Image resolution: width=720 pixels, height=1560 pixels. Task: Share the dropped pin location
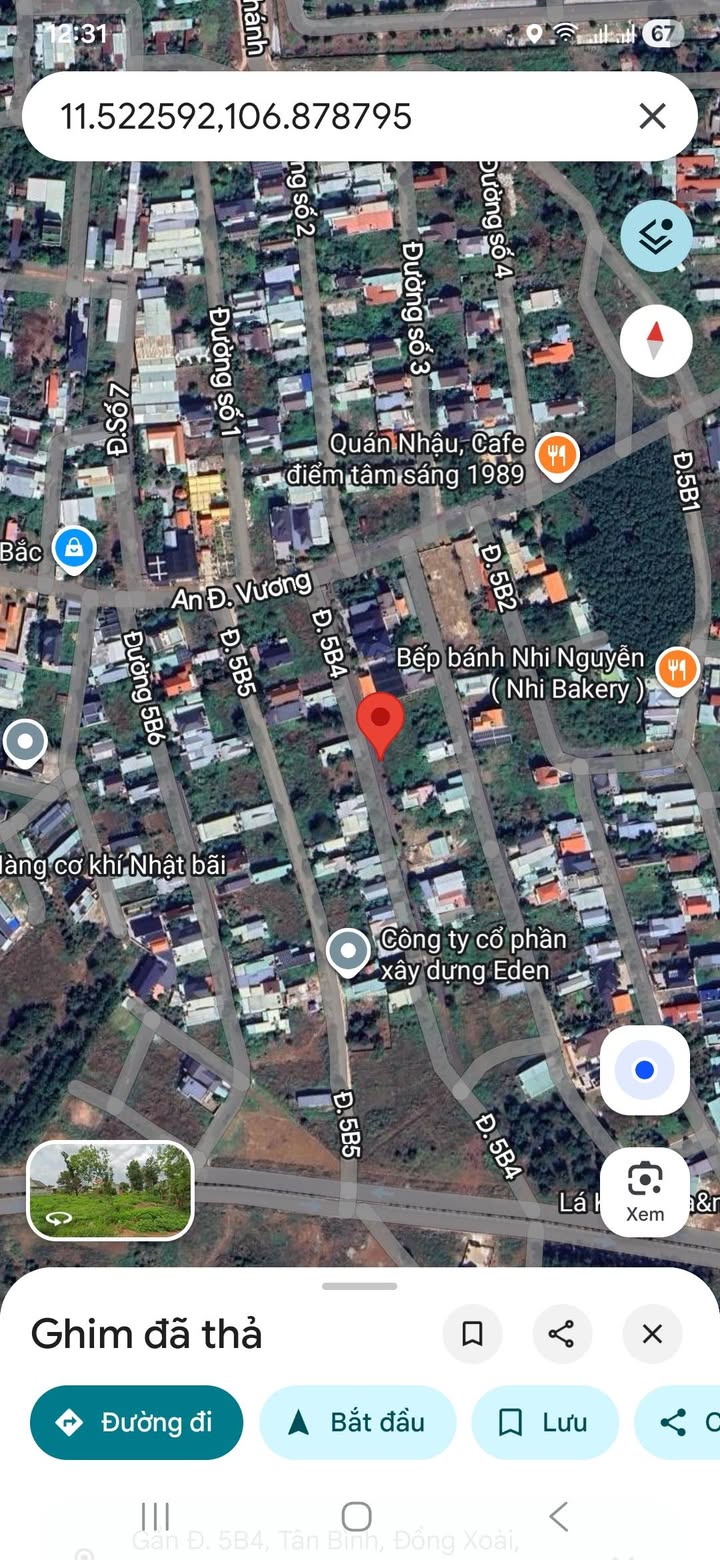coord(561,1333)
